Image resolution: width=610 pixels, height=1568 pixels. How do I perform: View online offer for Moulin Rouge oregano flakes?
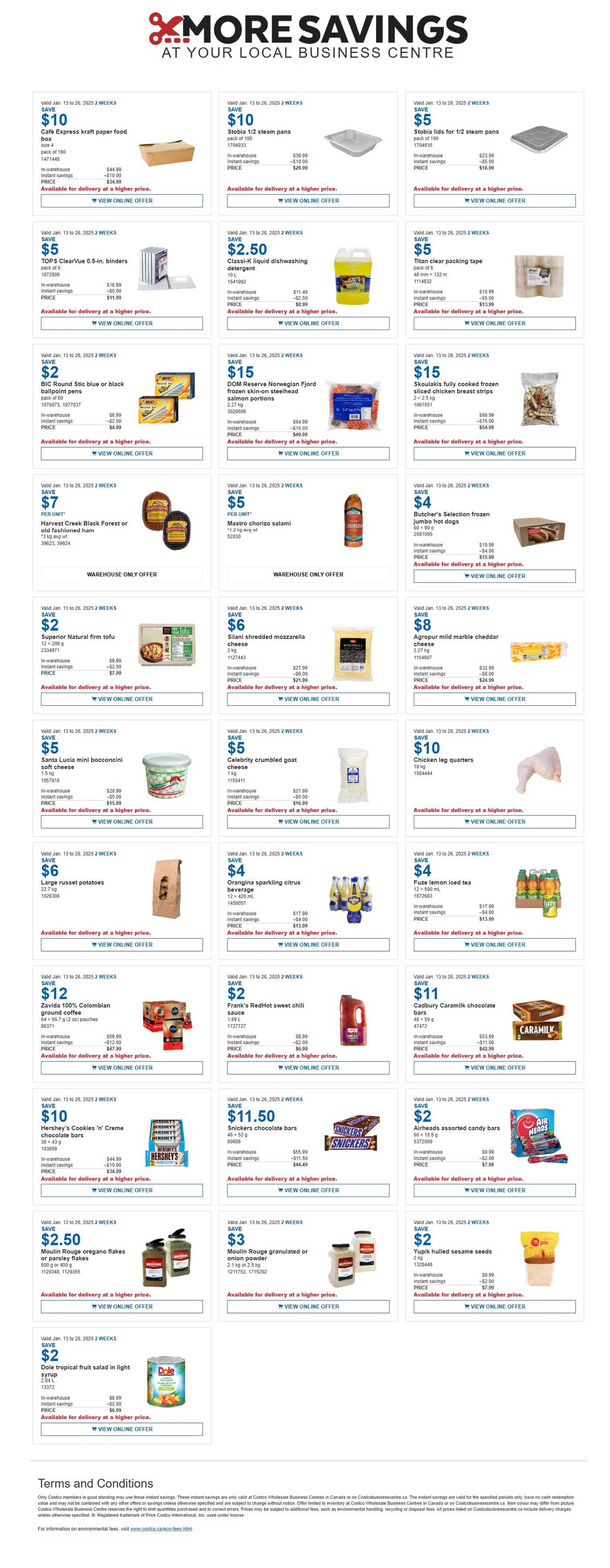122,1306
